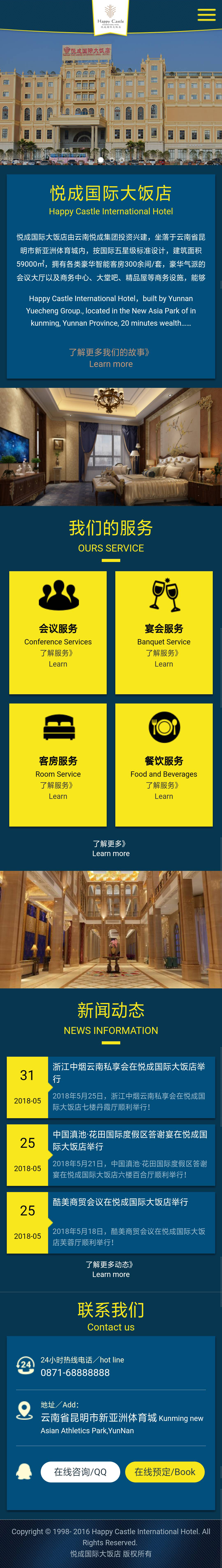Go to the first banner slide dot
Screen dimensions: 222x1568
101,160
